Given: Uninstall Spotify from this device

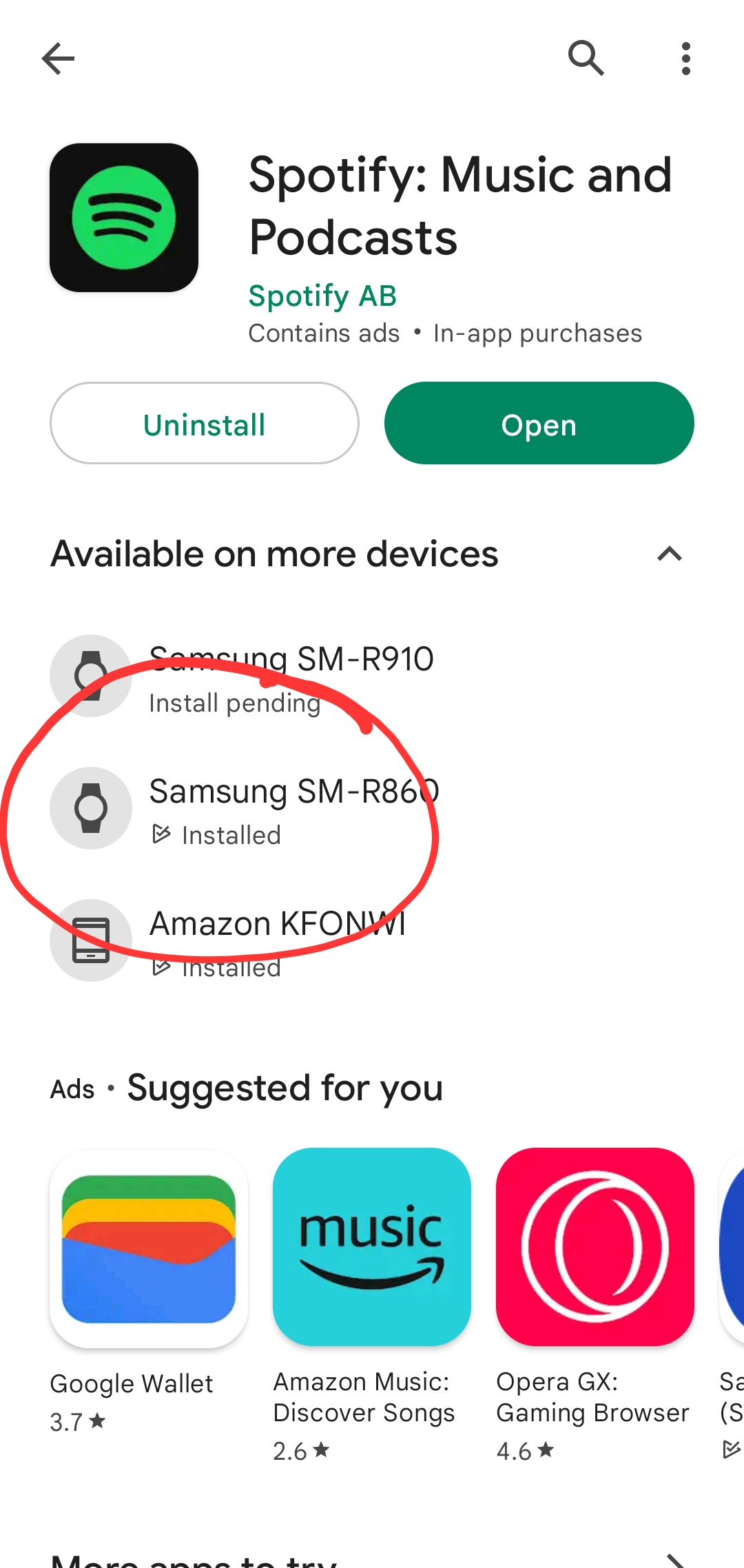Looking at the screenshot, I should [x=204, y=424].
